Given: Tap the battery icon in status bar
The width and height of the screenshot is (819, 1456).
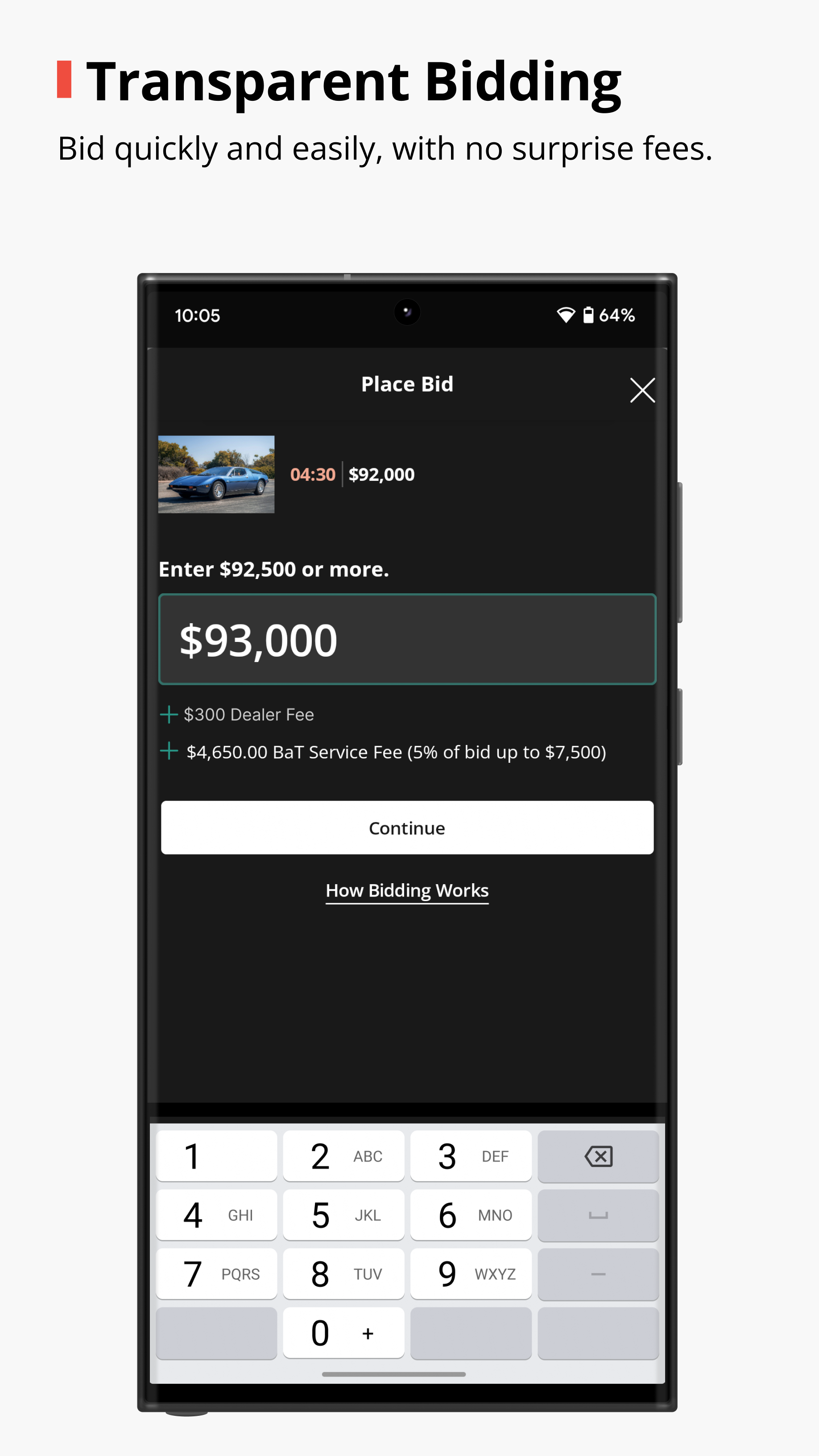Looking at the screenshot, I should click(588, 315).
